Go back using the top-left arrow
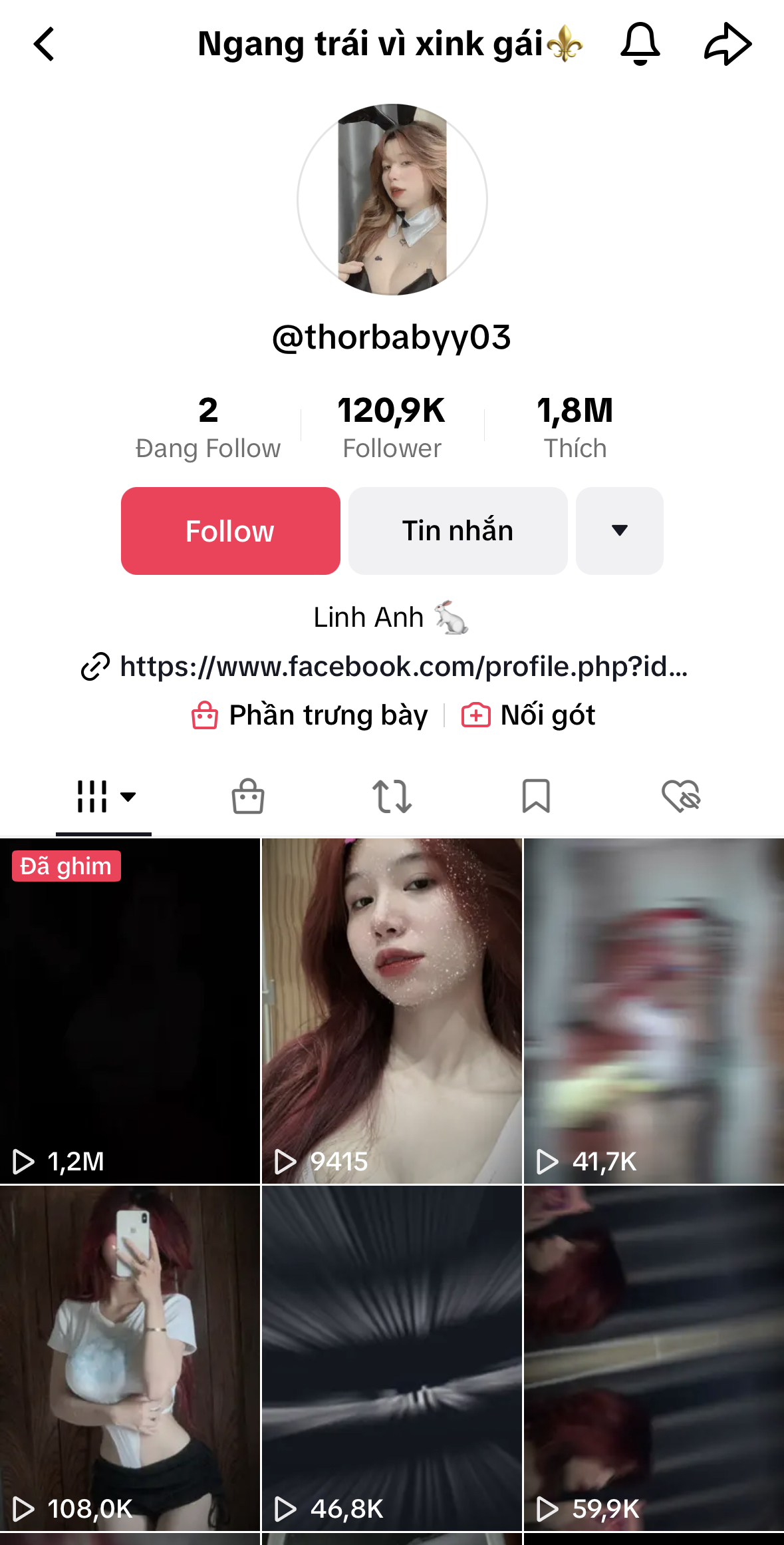Image resolution: width=784 pixels, height=1545 pixels. coord(44,45)
